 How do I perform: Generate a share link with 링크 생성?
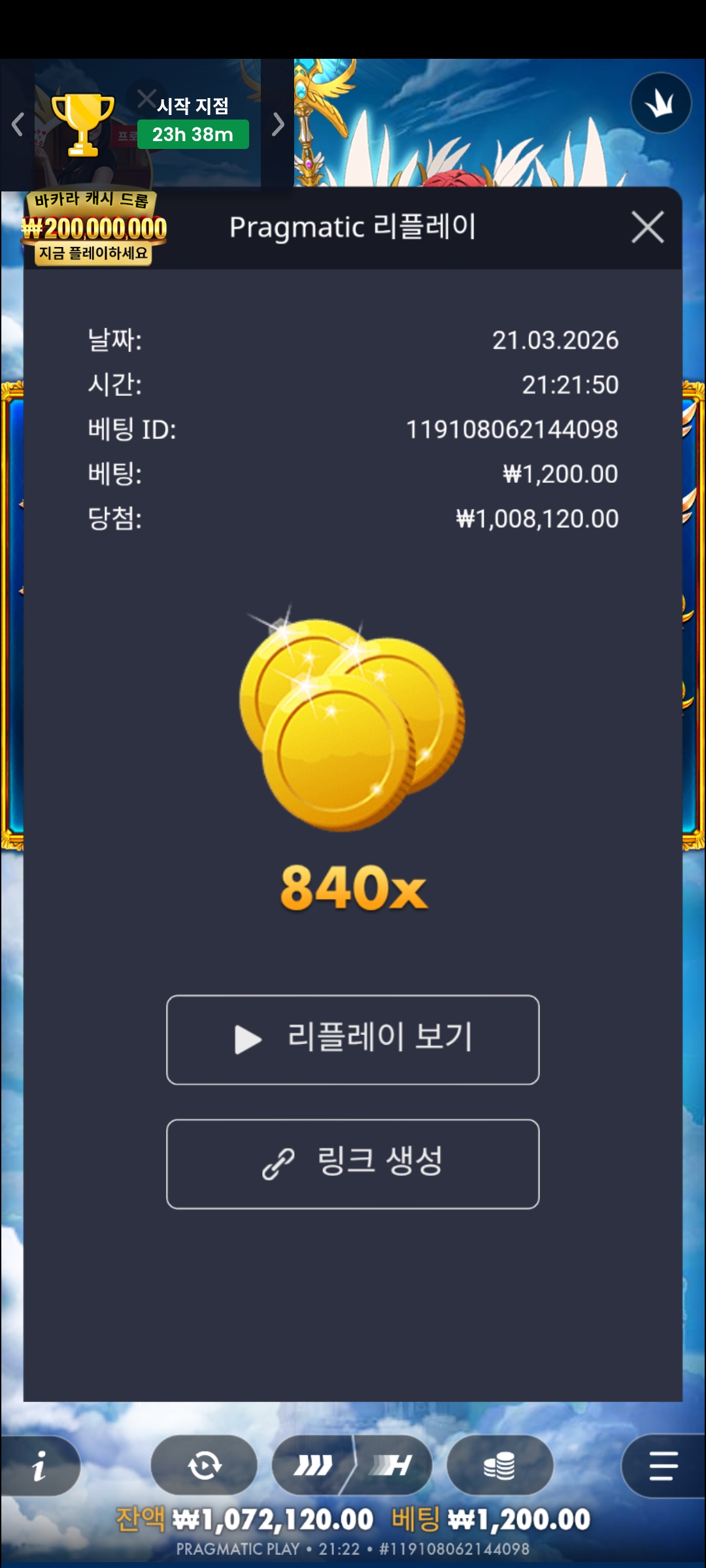(353, 1164)
